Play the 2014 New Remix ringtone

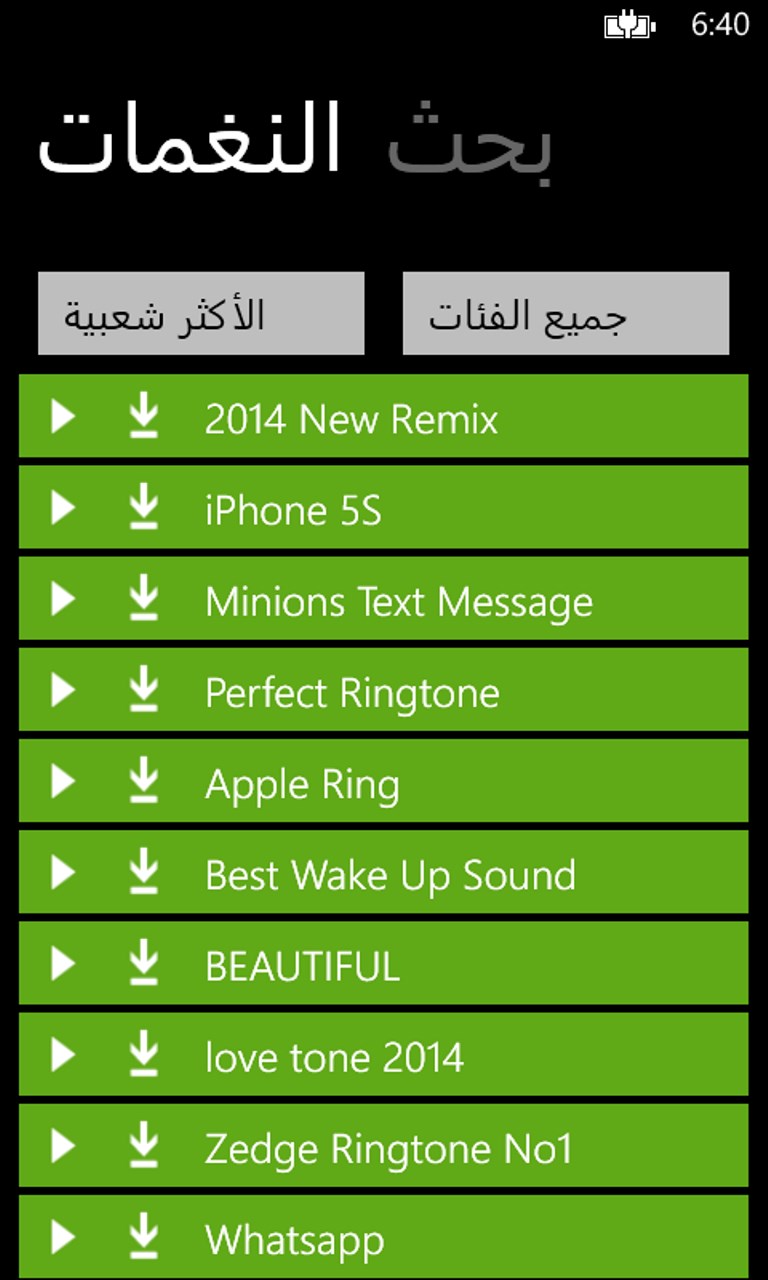(x=63, y=416)
